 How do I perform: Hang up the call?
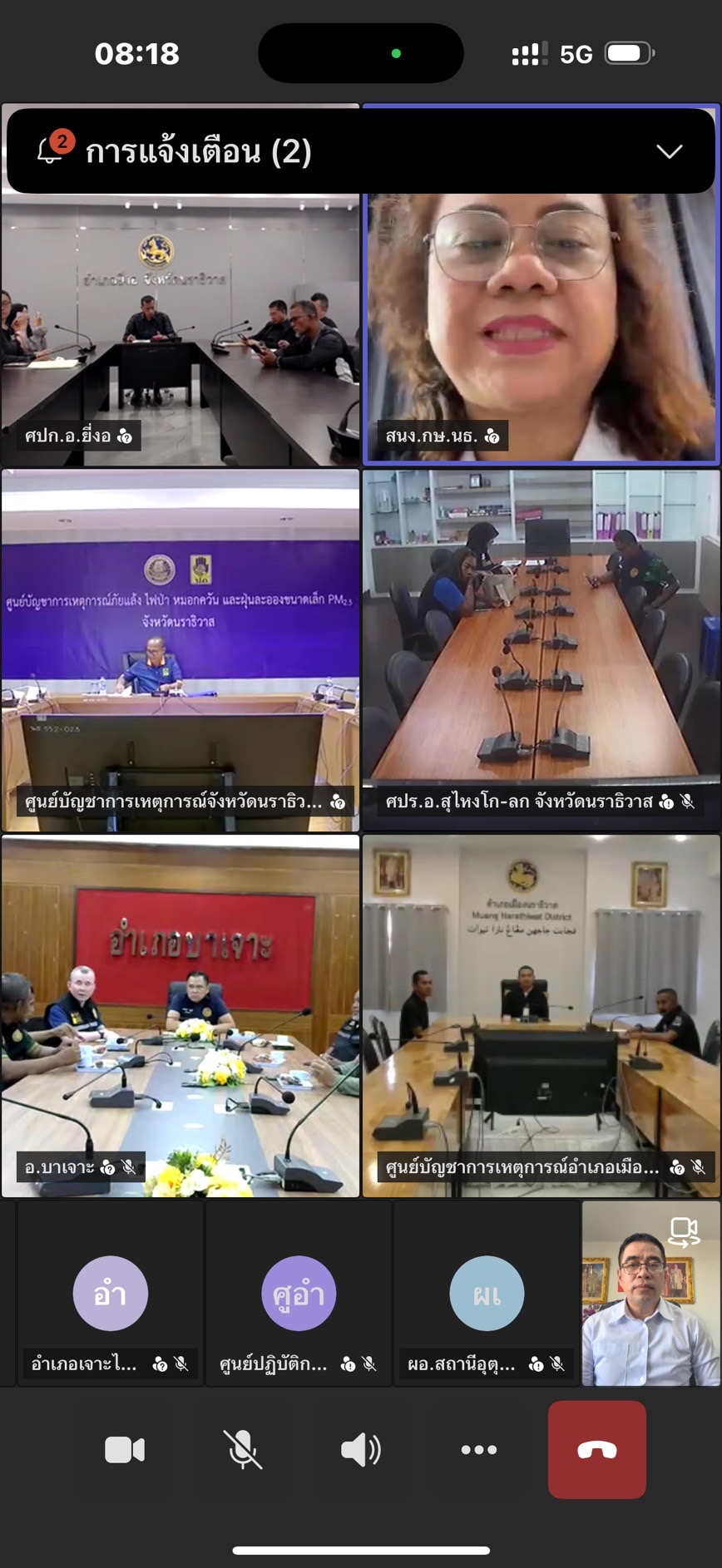coord(596,1450)
